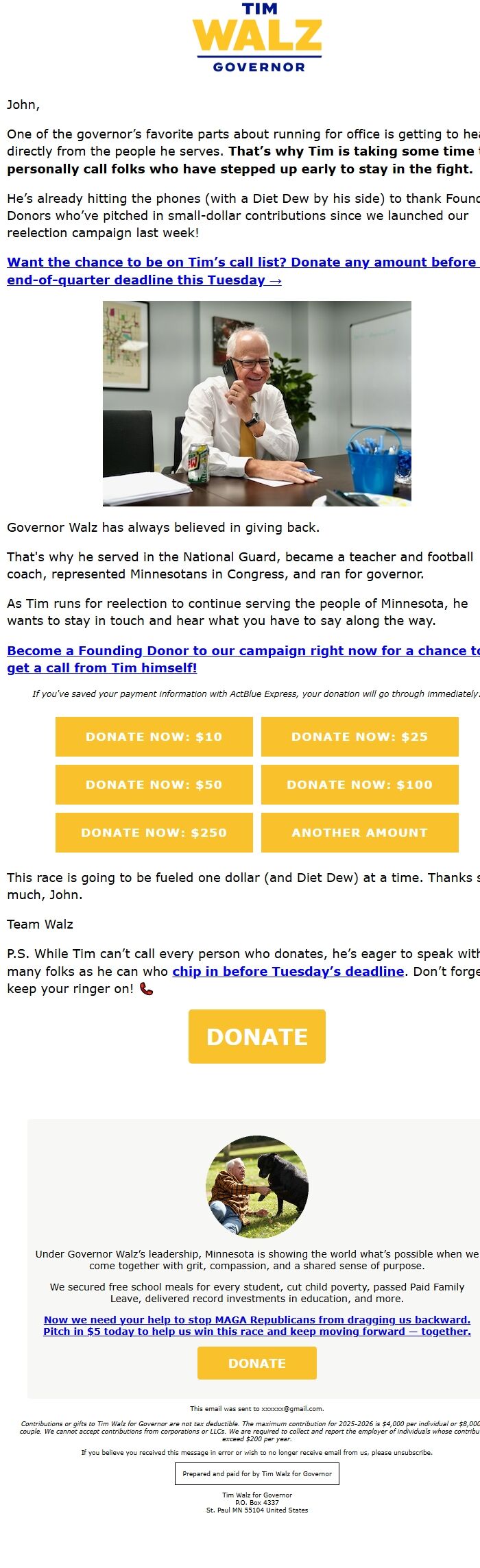Pick the Donate Now: $250 button
This screenshot has width=480, height=1568.
coord(154,833)
